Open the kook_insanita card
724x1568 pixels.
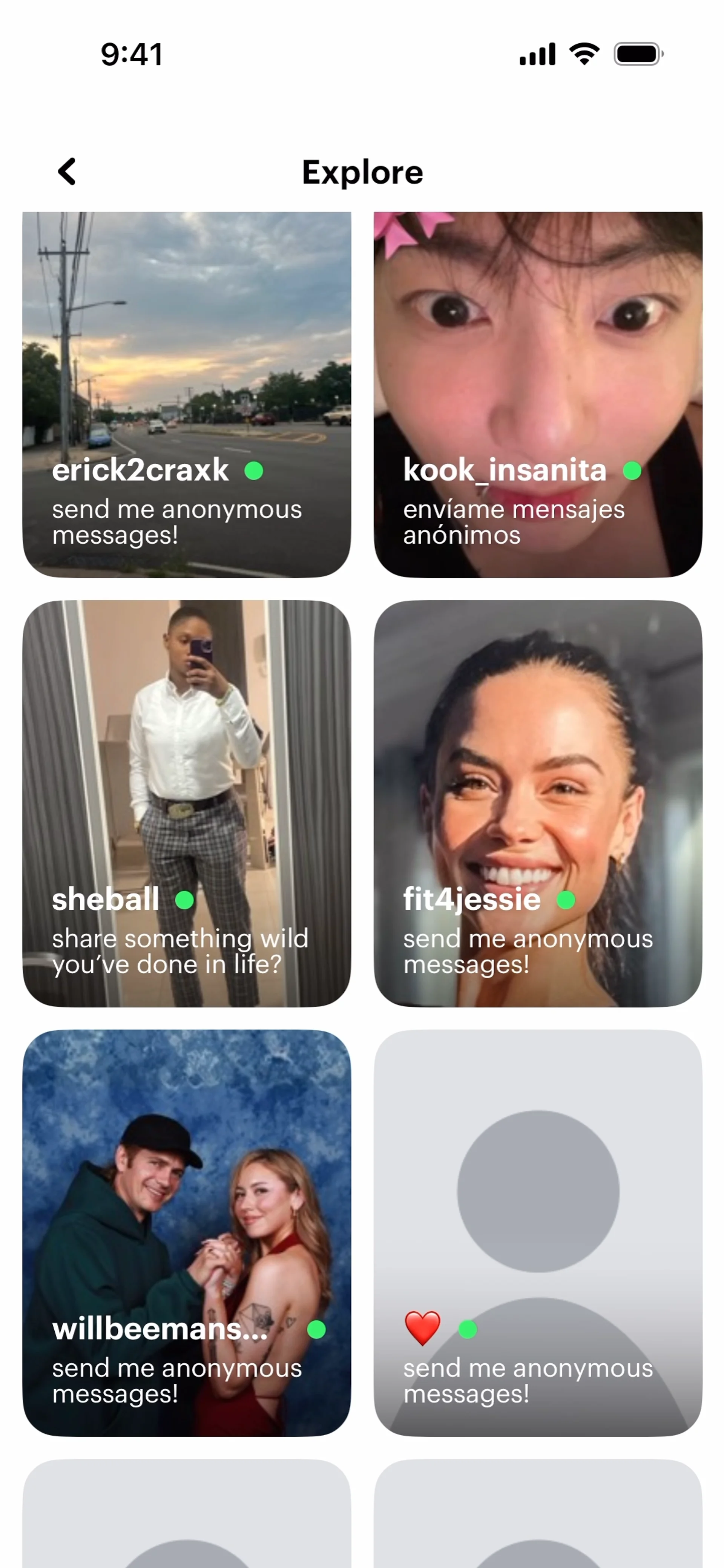[x=538, y=394]
